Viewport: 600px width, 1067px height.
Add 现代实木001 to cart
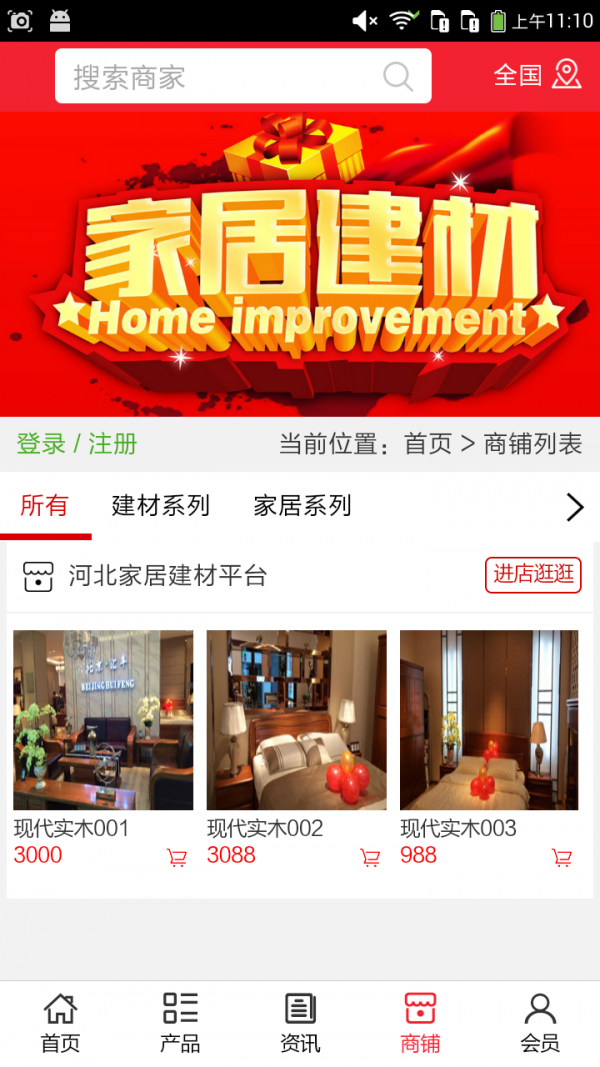click(177, 858)
